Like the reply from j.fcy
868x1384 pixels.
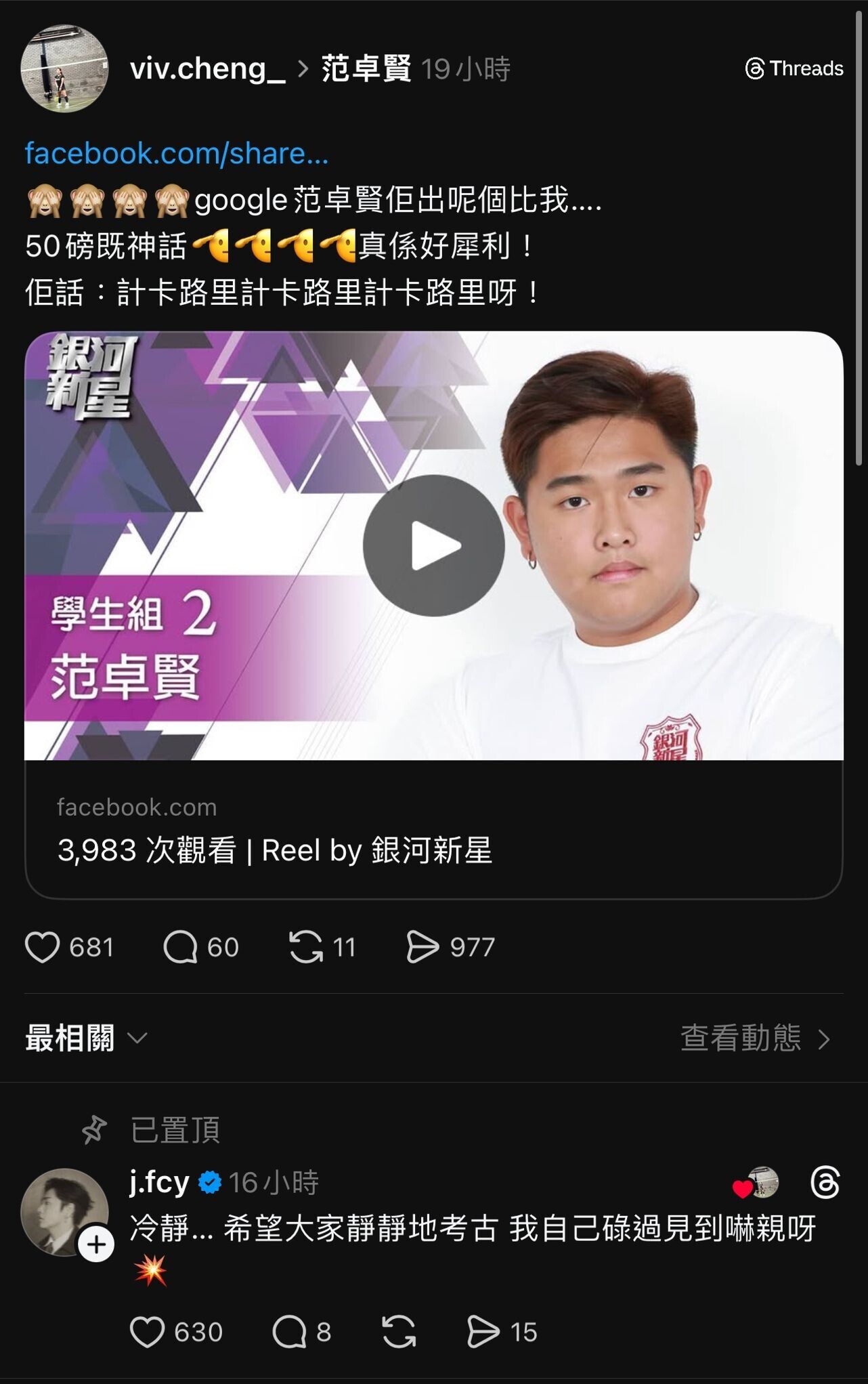[148, 1332]
